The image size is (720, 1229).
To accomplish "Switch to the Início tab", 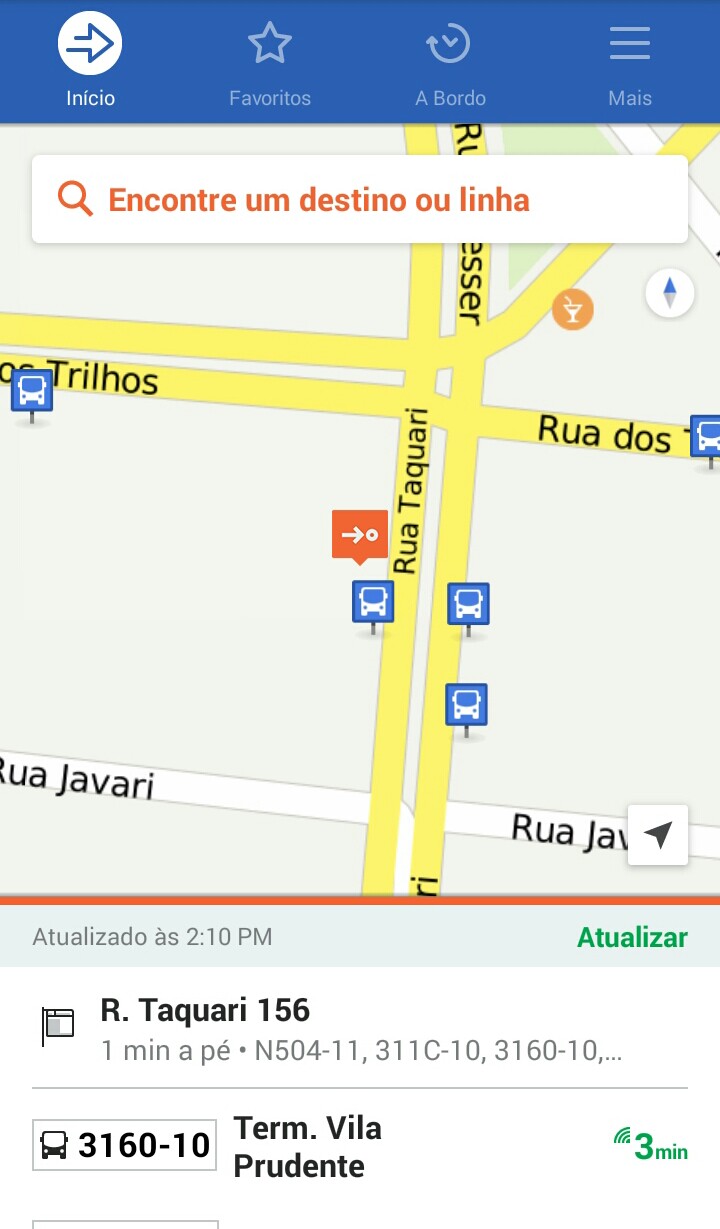I will [90, 62].
